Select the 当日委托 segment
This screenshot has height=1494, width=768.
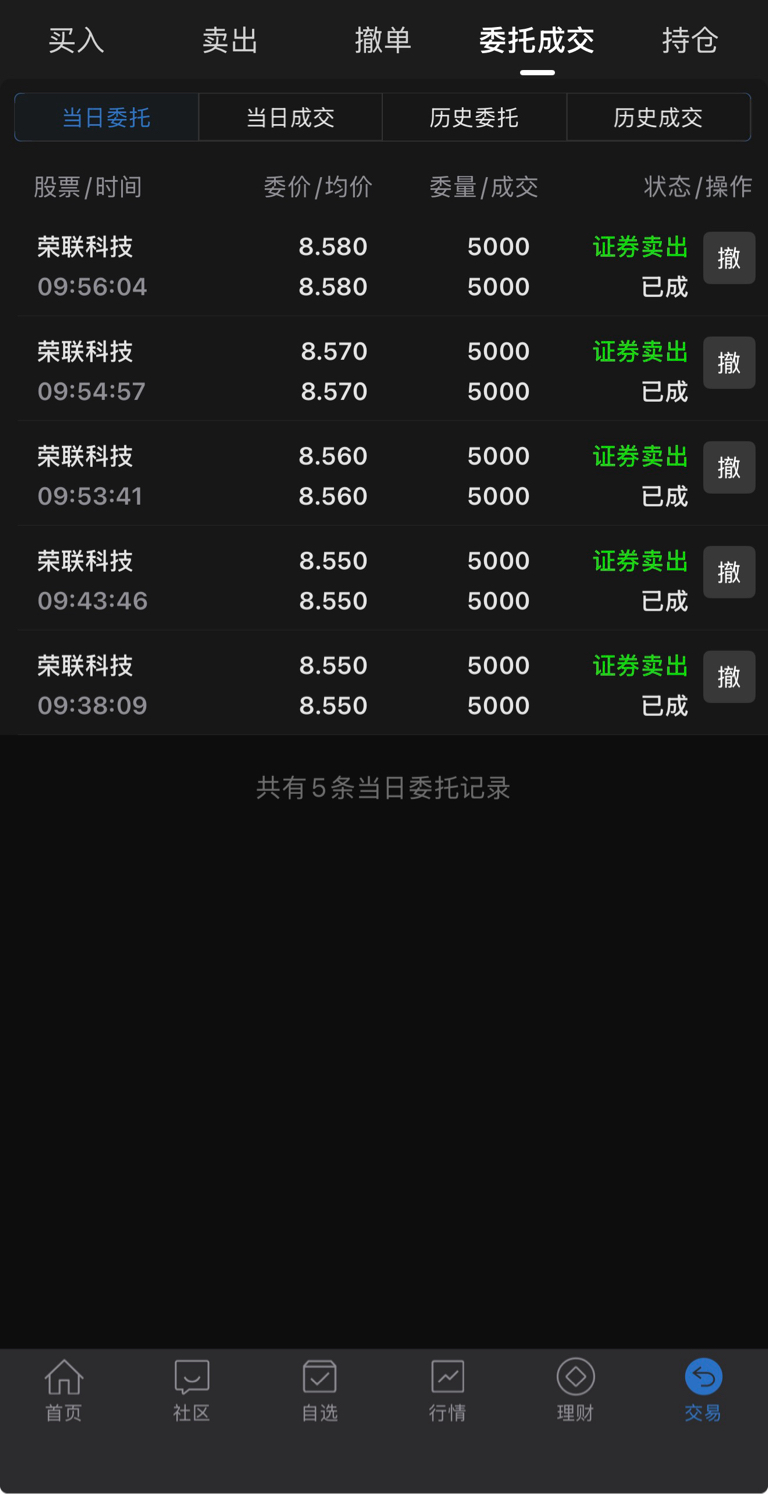[x=106, y=118]
